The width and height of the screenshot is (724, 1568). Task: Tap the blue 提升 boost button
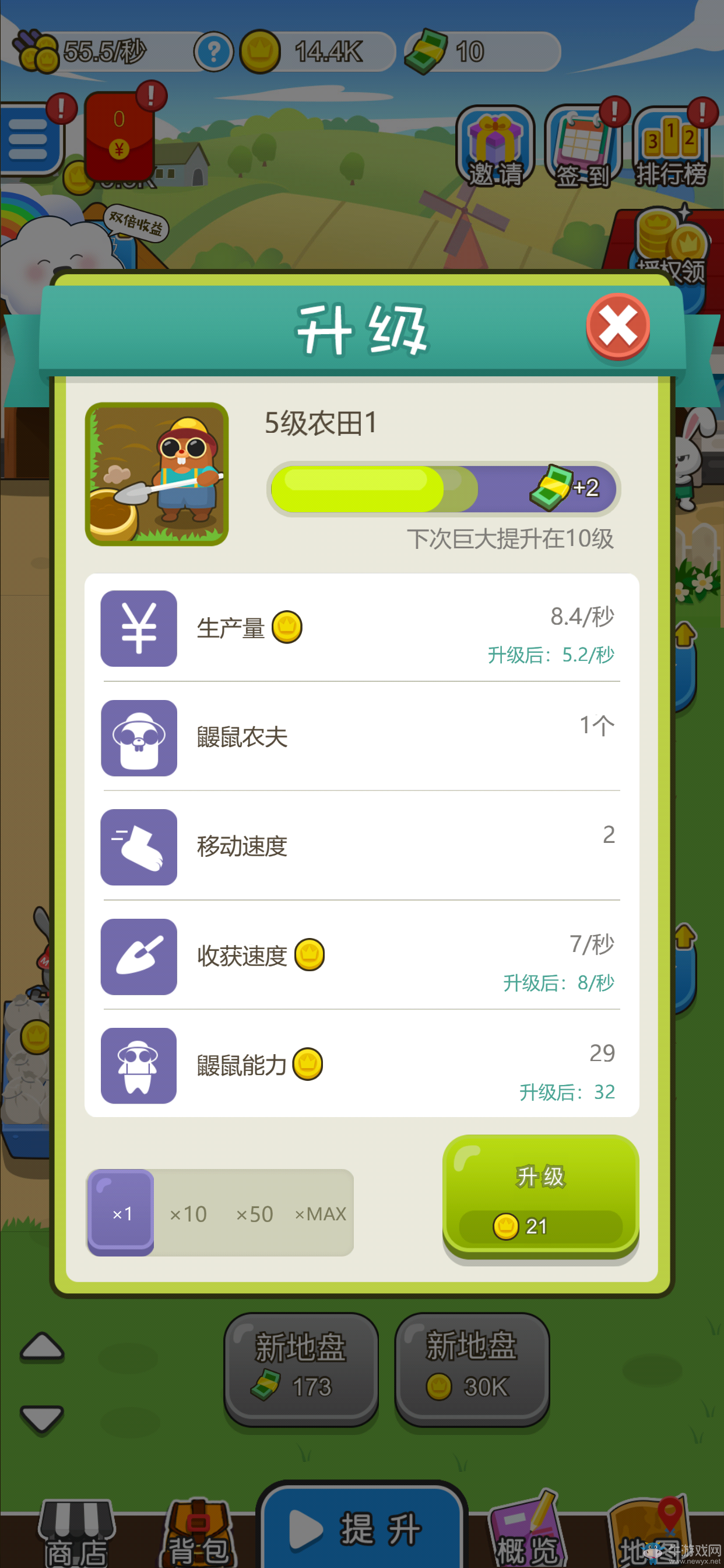361,1528
